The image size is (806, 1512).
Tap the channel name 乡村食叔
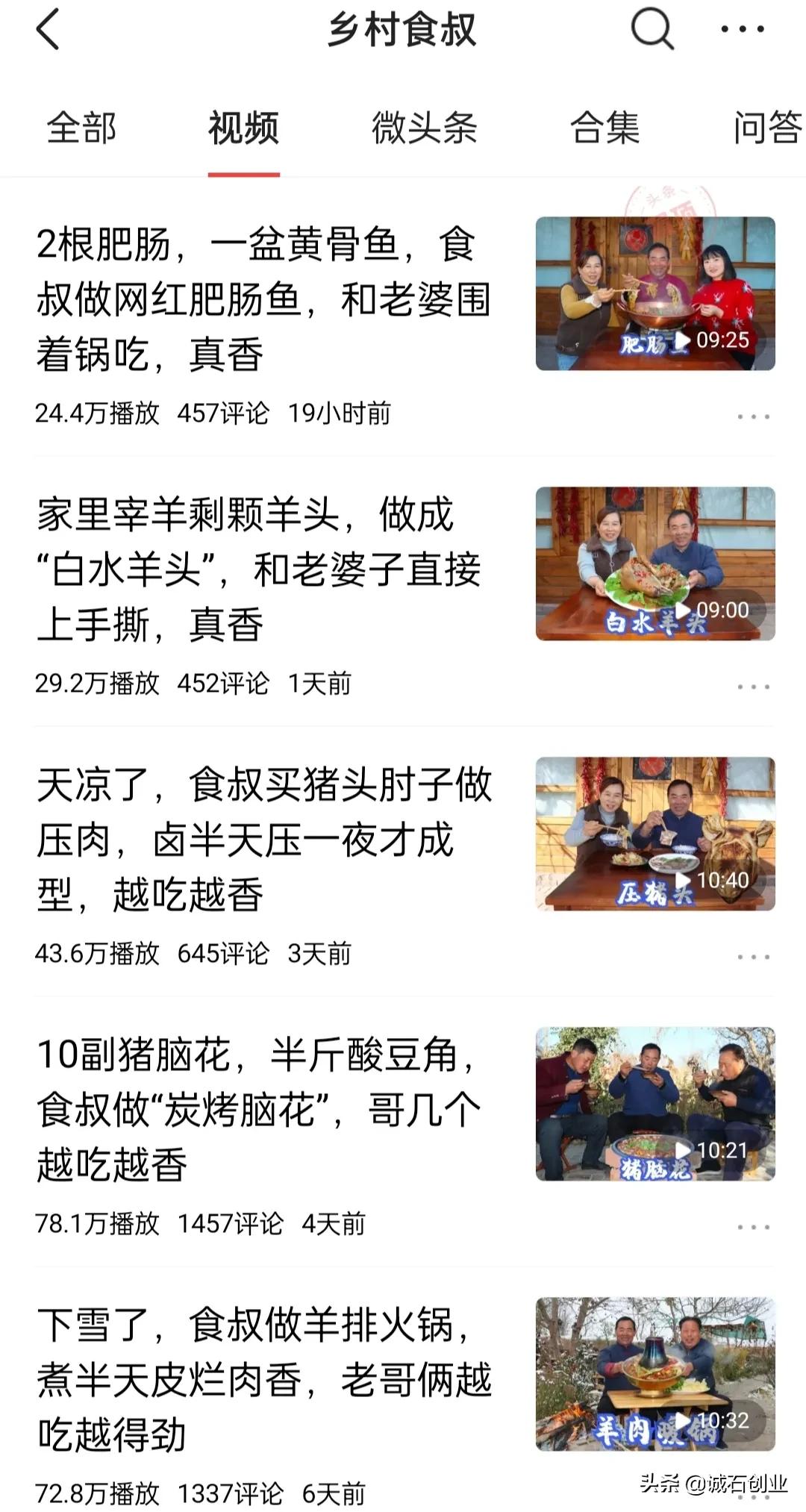402,31
